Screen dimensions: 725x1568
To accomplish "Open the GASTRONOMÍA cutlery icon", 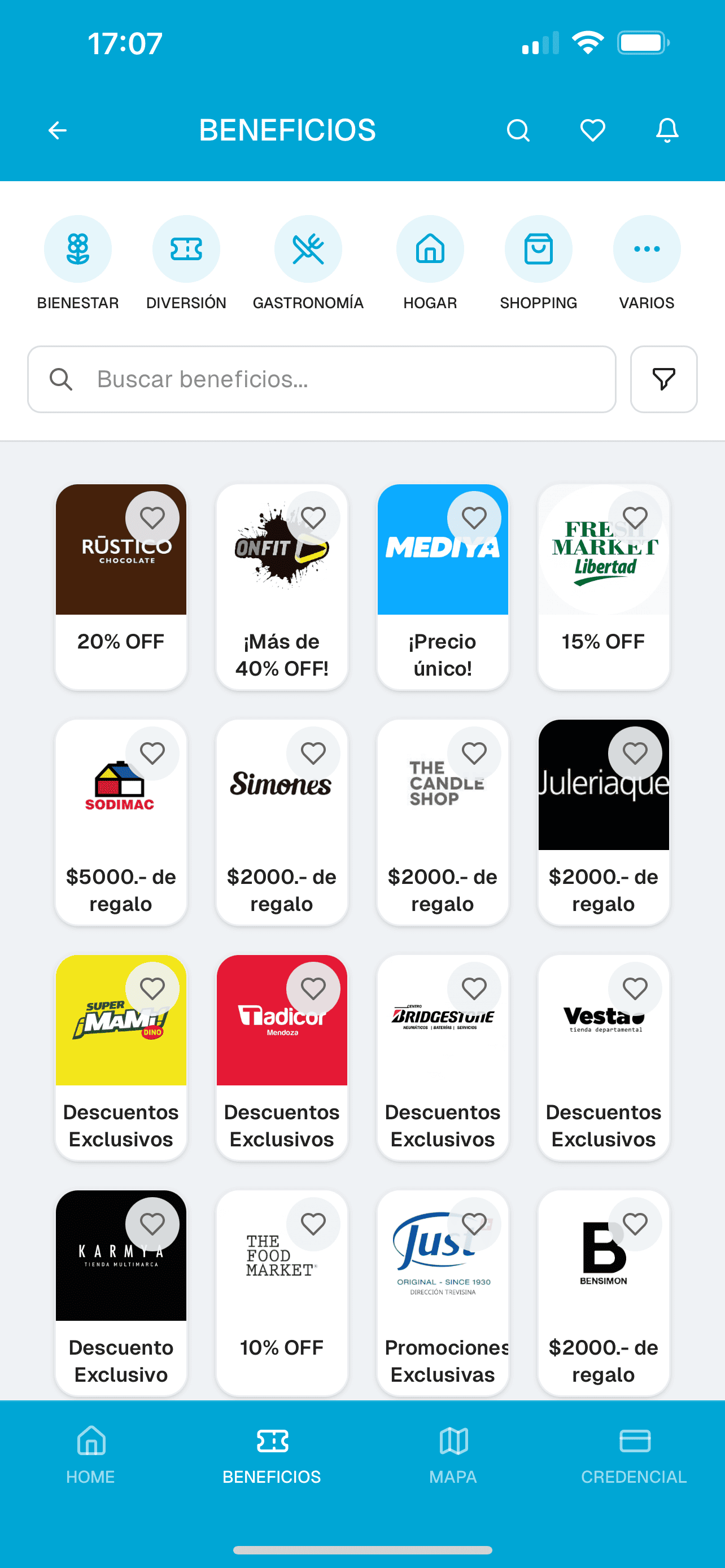I will point(308,248).
